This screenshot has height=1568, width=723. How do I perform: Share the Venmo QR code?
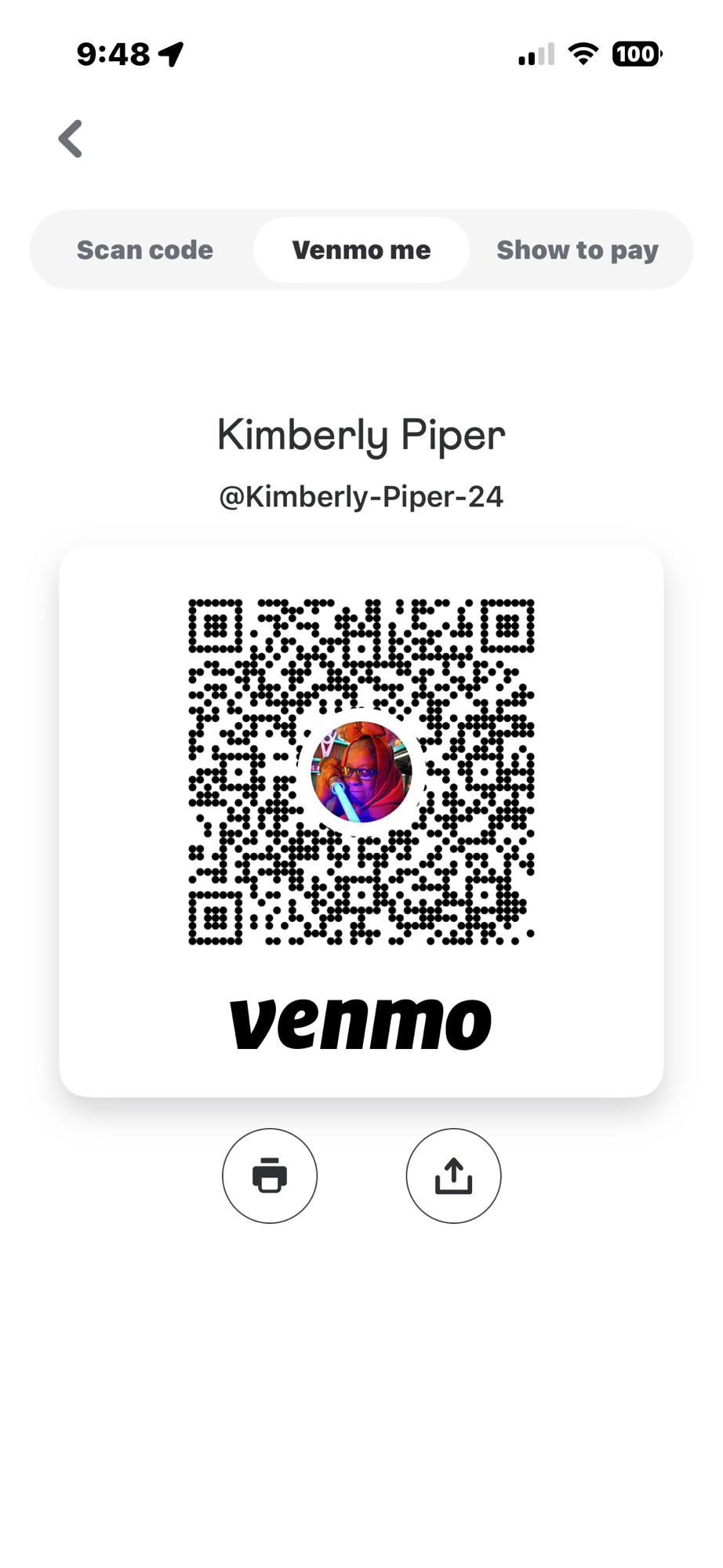tap(453, 1175)
